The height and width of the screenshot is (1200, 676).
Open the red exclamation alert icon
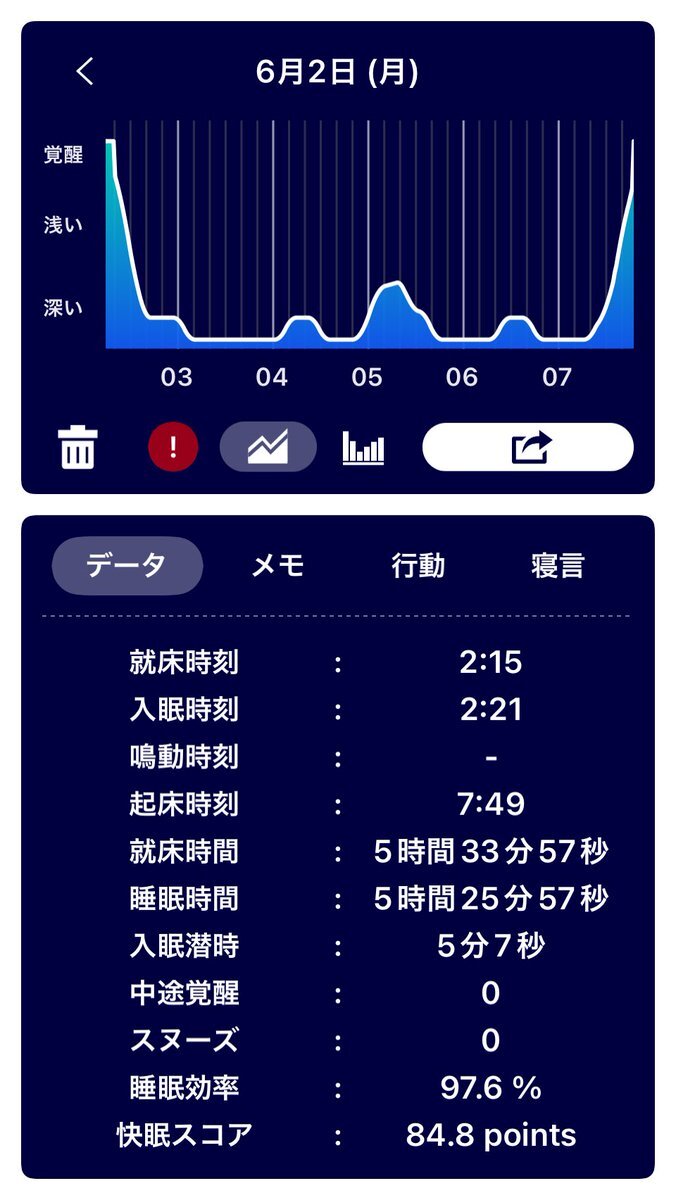pyautogui.click(x=173, y=447)
